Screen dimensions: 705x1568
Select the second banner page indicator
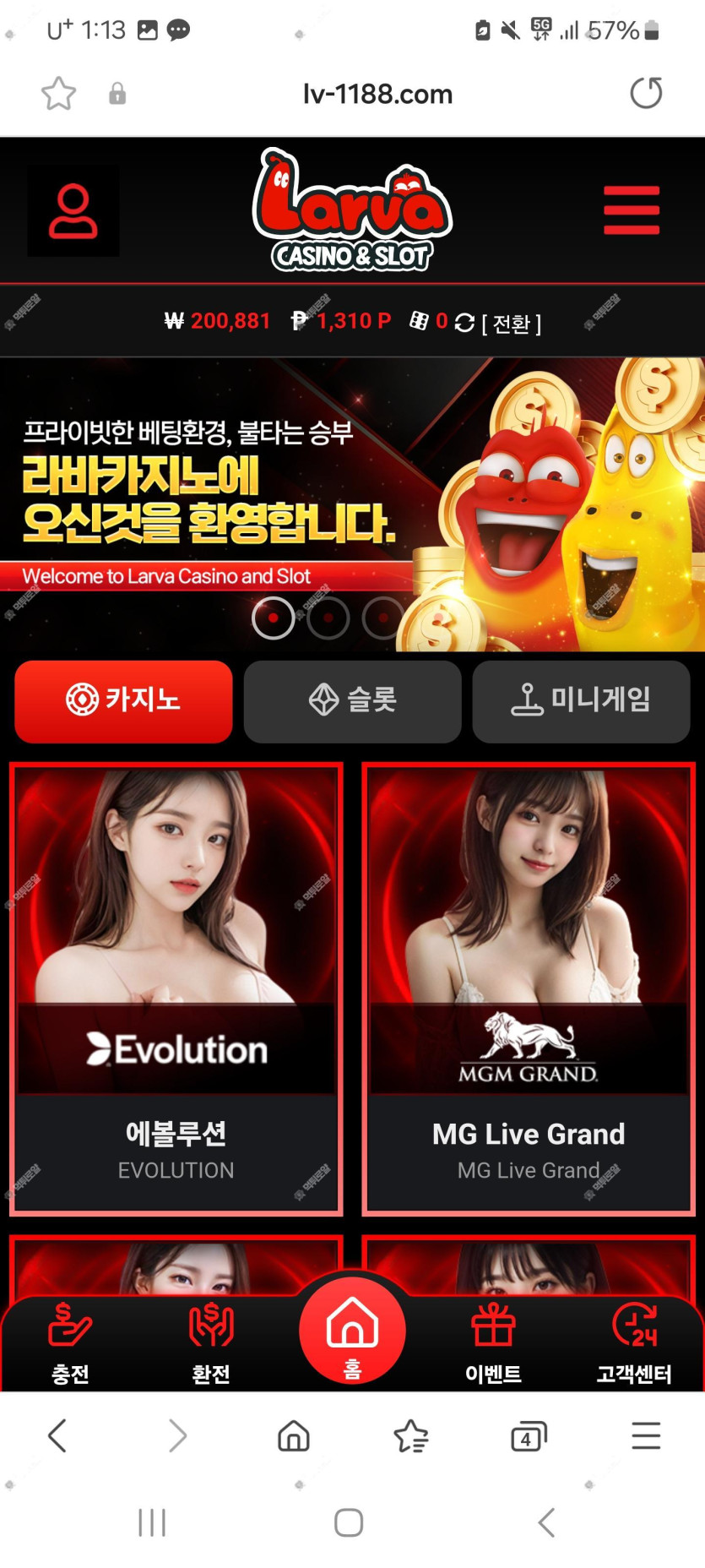pyautogui.click(x=328, y=618)
